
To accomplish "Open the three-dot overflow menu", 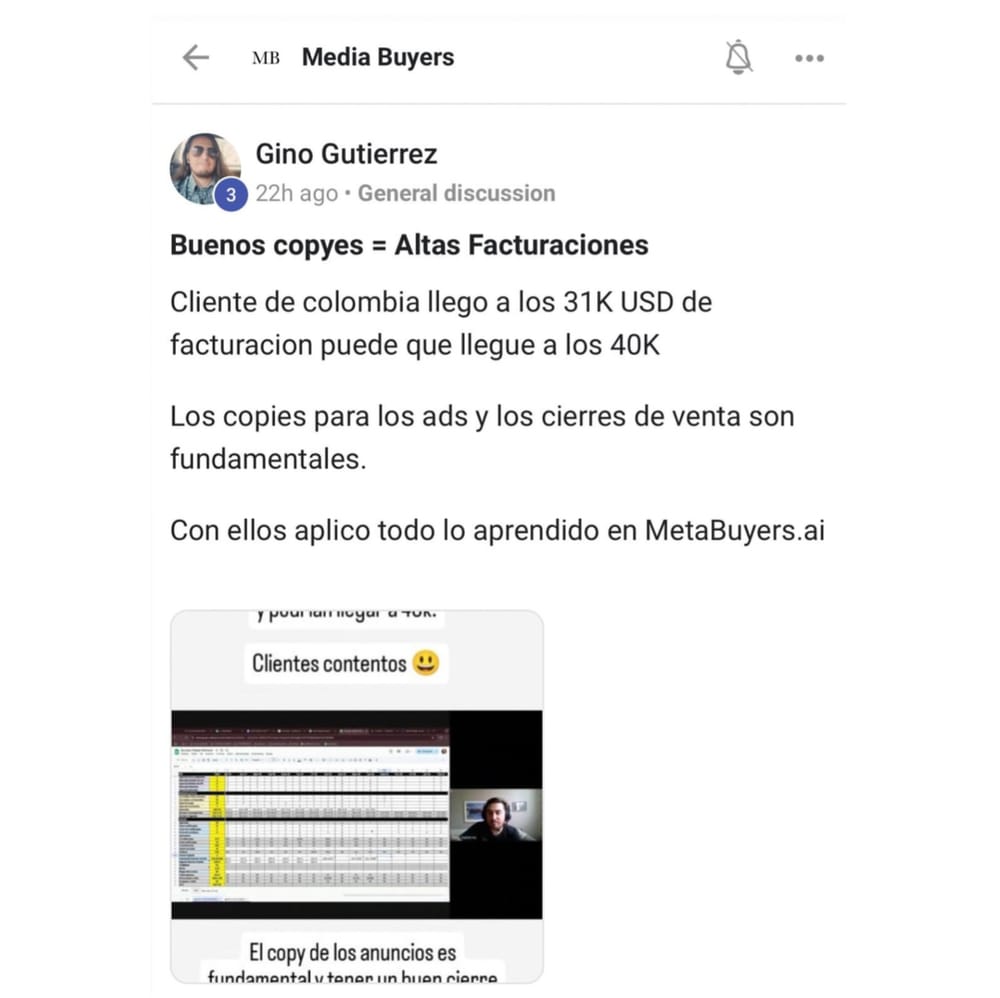I will [x=809, y=58].
